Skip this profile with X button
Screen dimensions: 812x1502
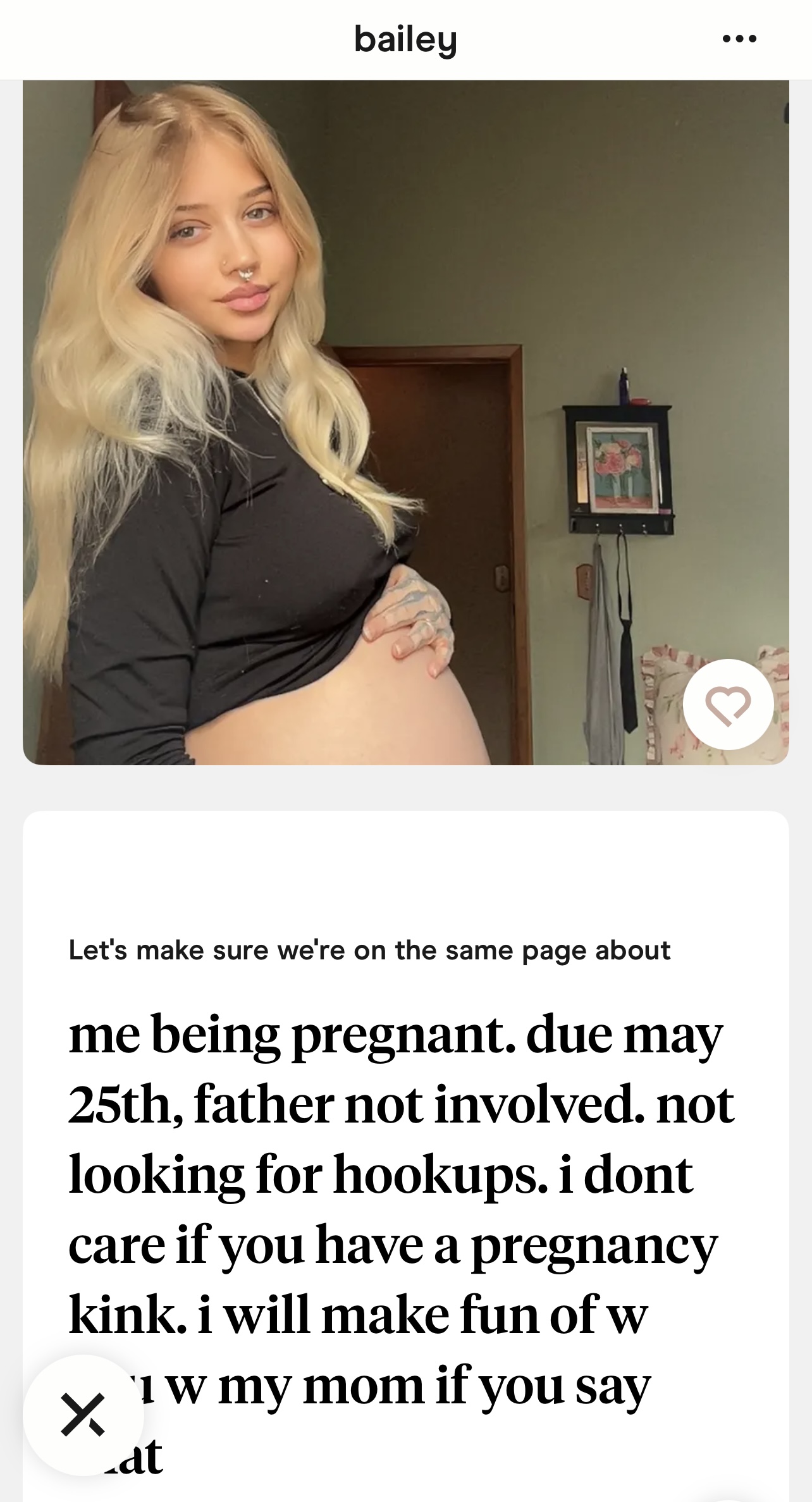coord(83,1415)
